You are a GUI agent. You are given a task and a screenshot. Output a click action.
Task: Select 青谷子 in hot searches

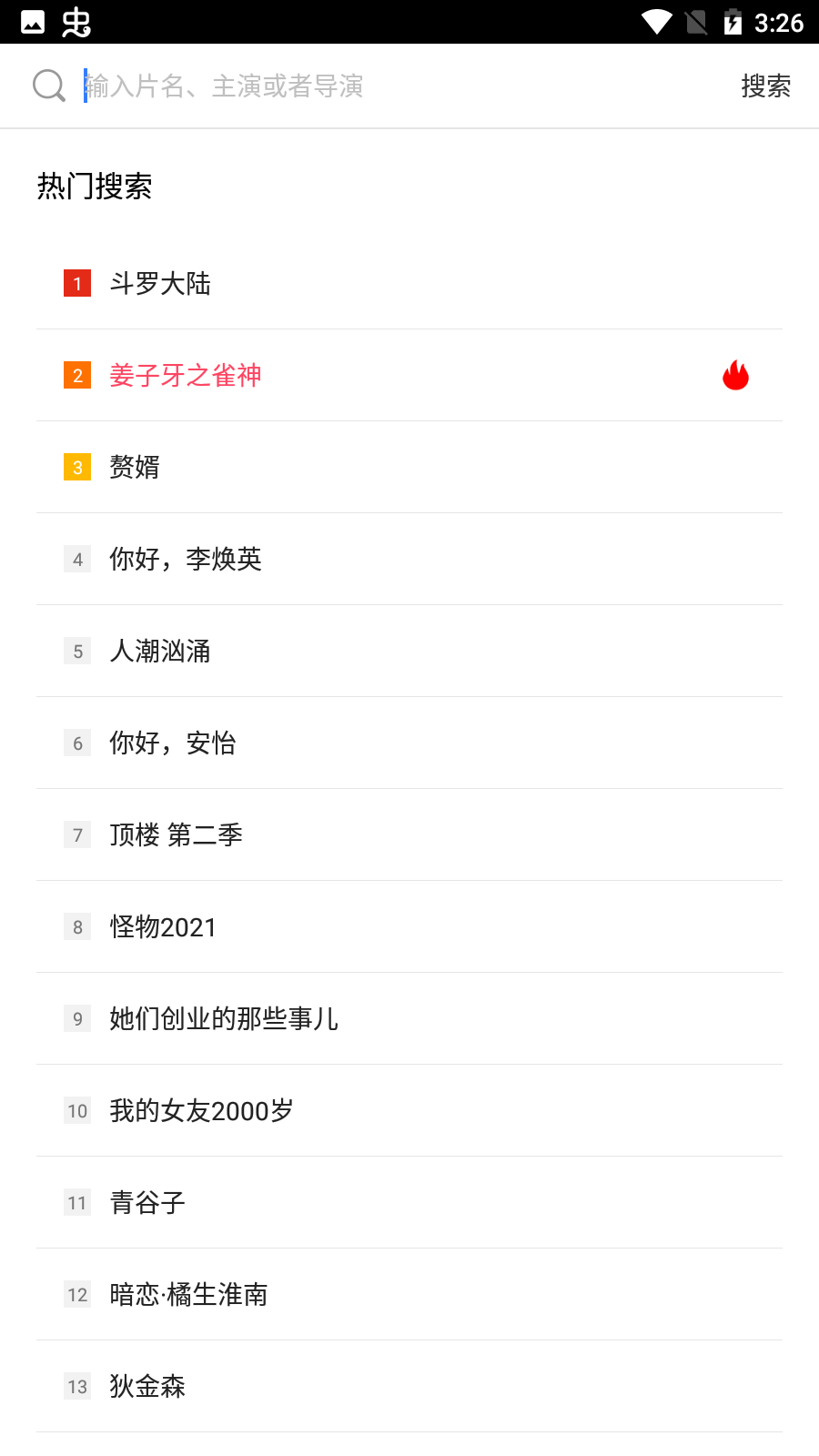point(409,1203)
